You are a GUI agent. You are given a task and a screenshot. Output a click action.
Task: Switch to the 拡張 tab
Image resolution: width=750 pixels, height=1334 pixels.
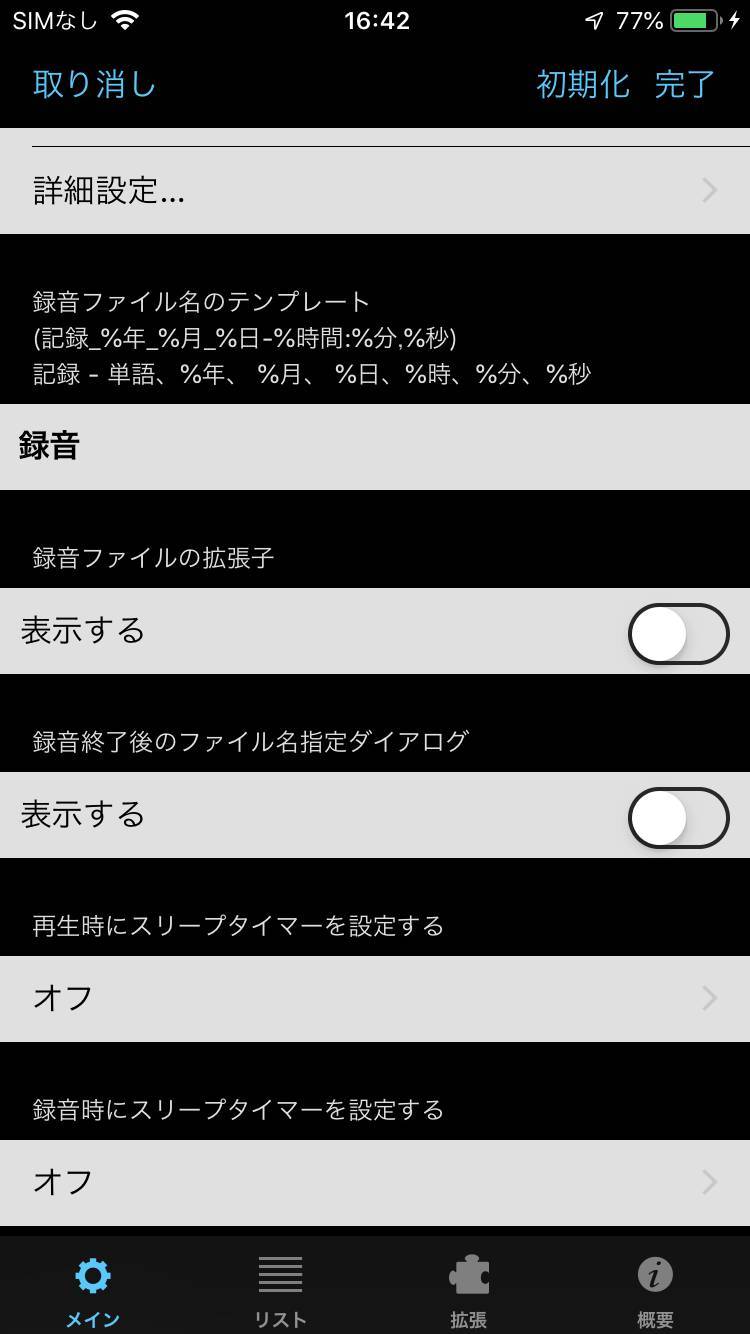pos(468,1290)
